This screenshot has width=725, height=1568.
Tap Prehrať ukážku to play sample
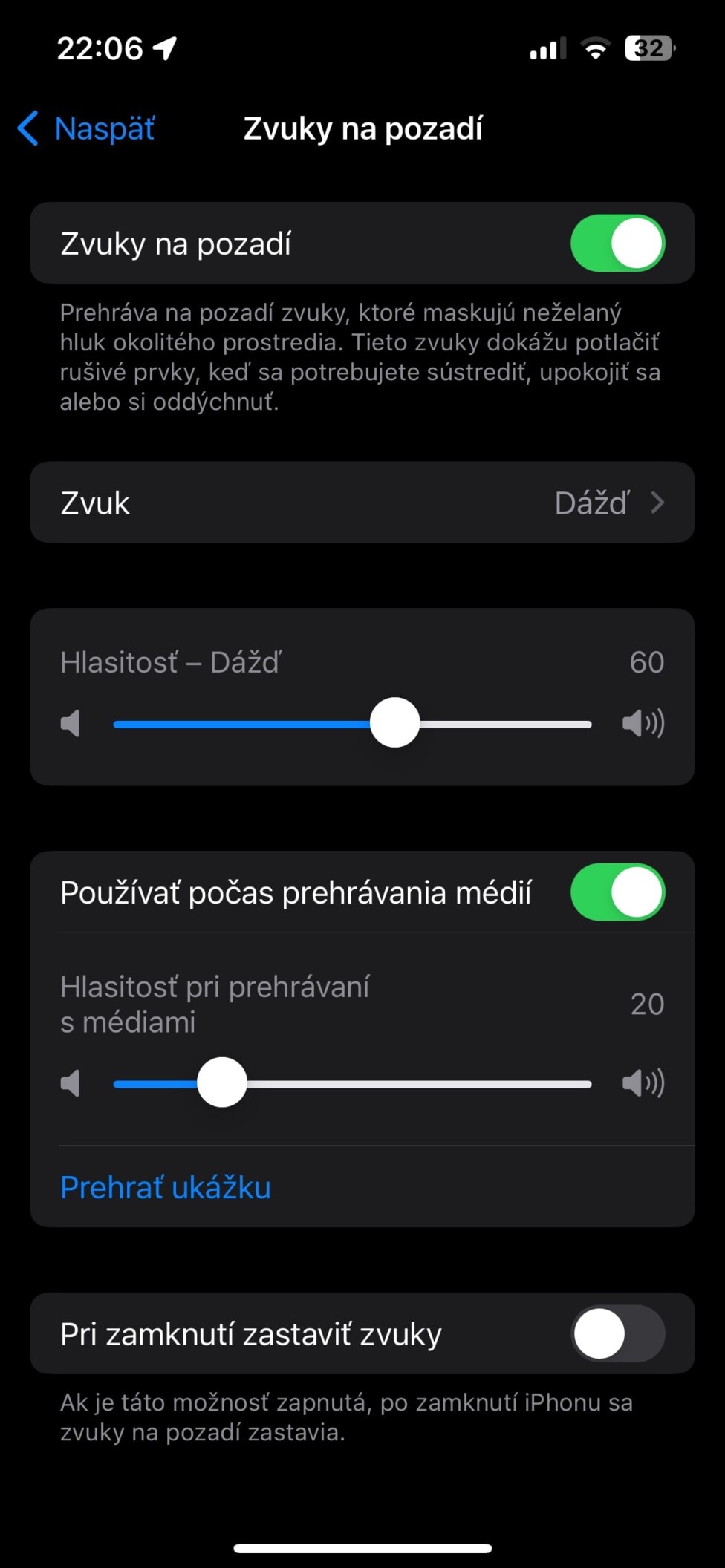click(166, 1187)
